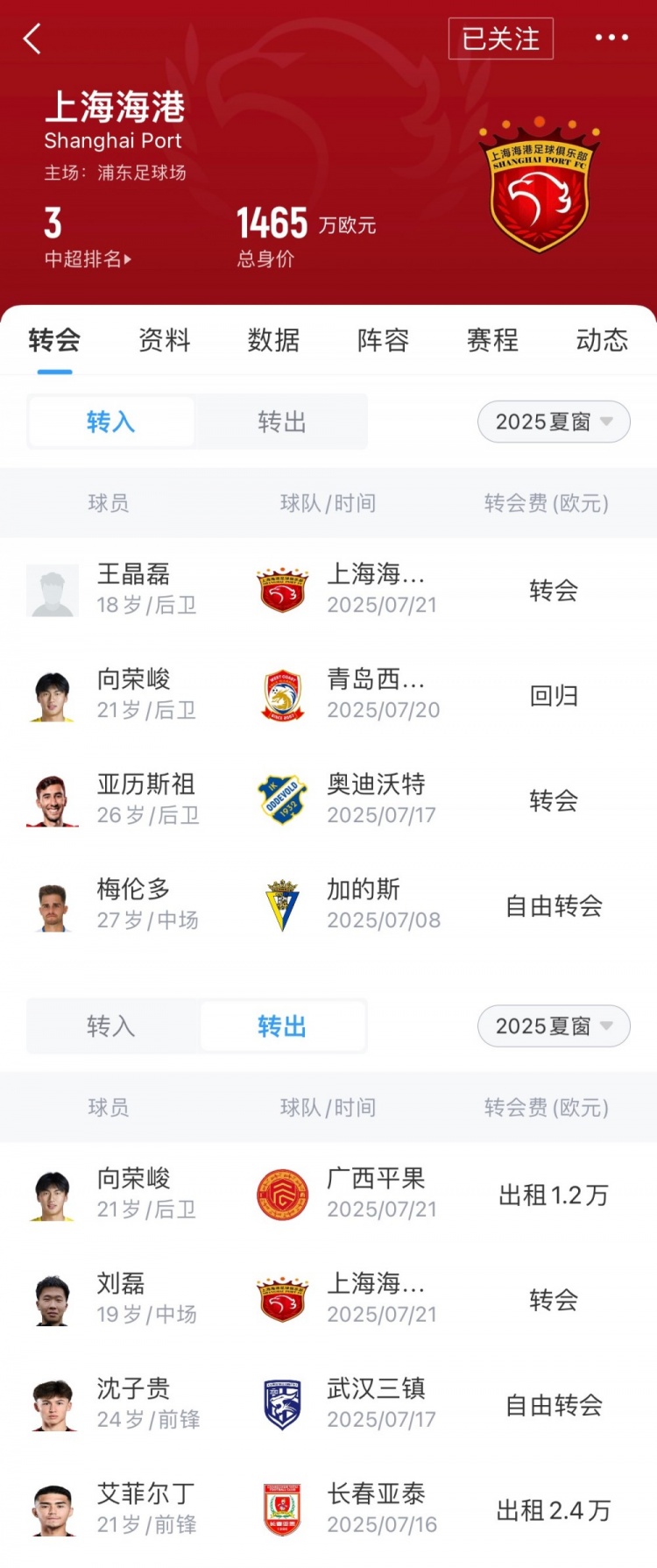Tap the 已关注 follow button

coord(500,39)
